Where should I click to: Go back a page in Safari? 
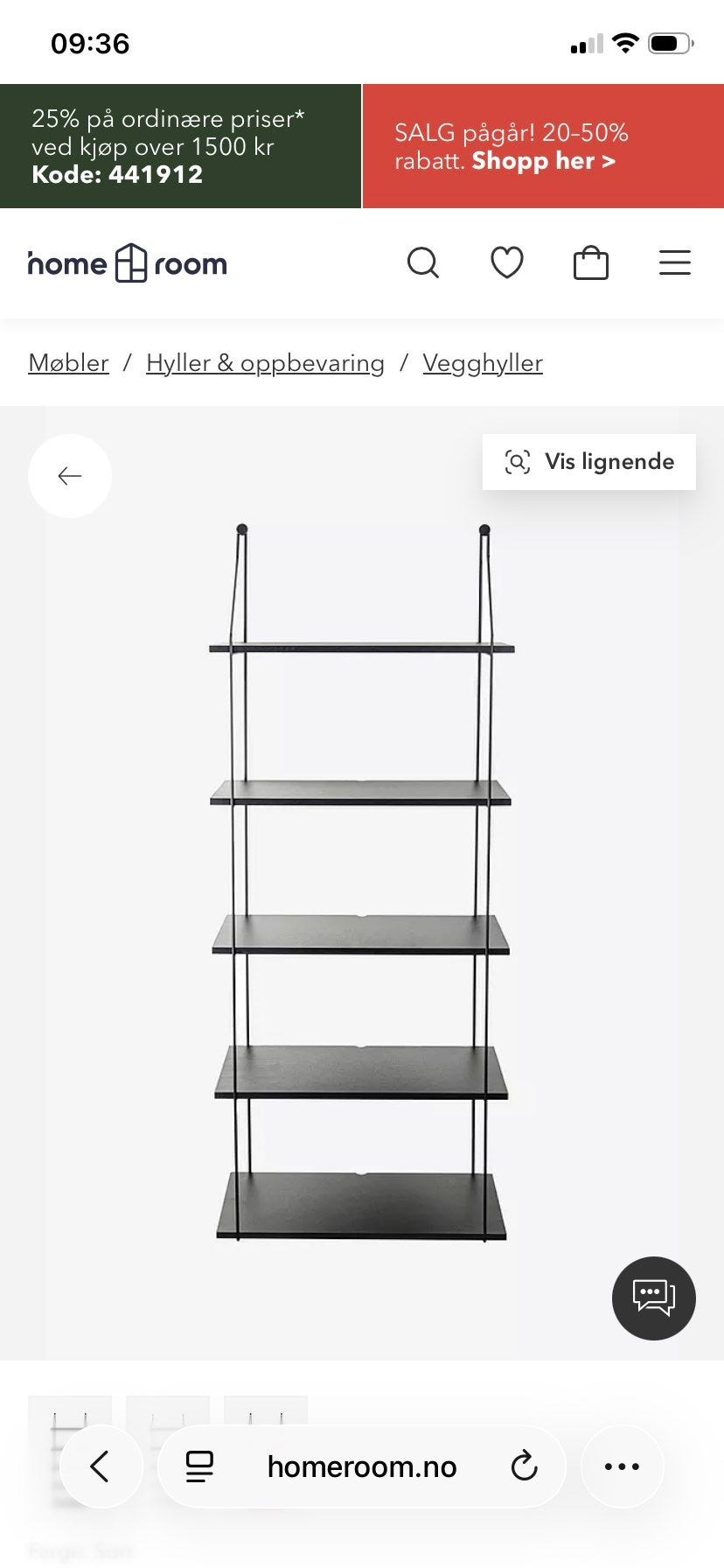point(101,1466)
